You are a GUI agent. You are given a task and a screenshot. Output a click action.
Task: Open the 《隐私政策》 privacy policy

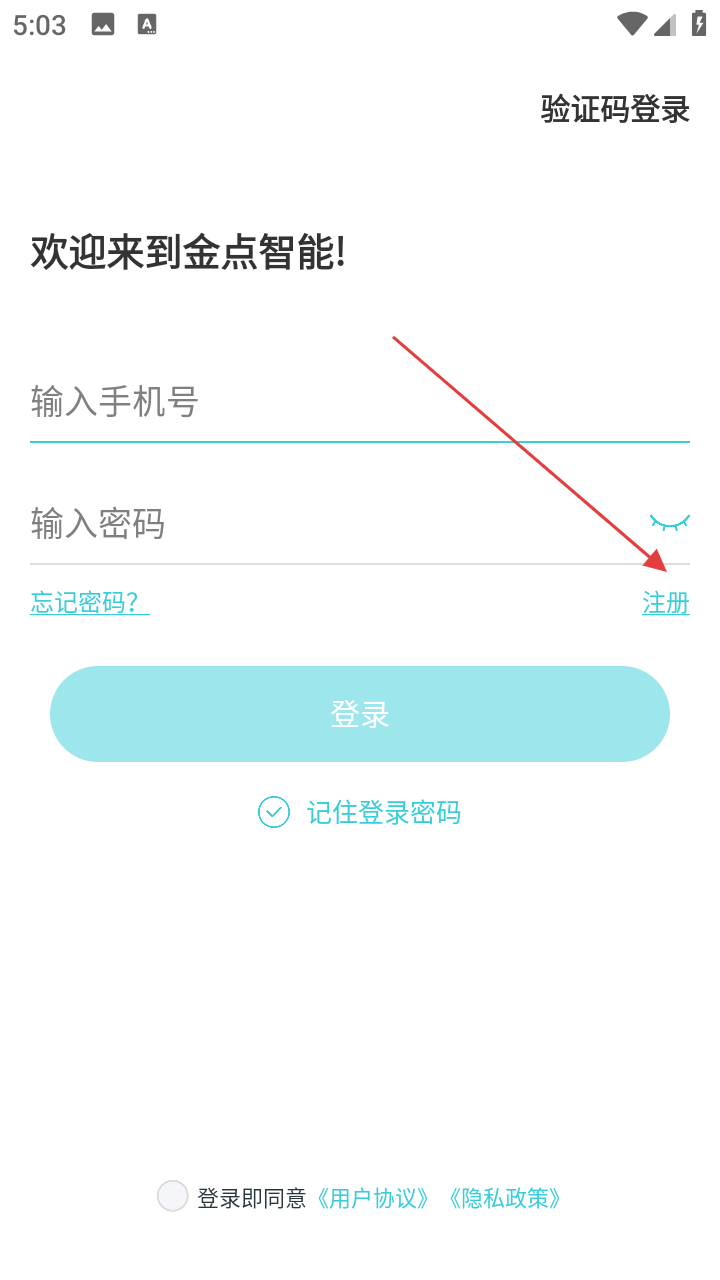click(505, 1198)
